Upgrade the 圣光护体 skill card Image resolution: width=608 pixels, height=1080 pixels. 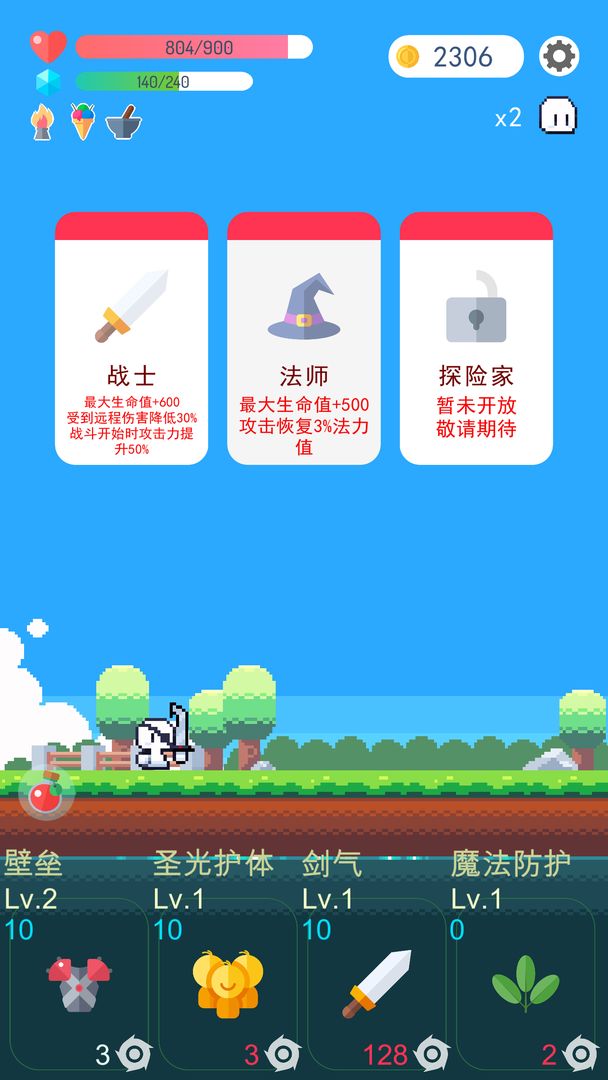[x=228, y=984]
